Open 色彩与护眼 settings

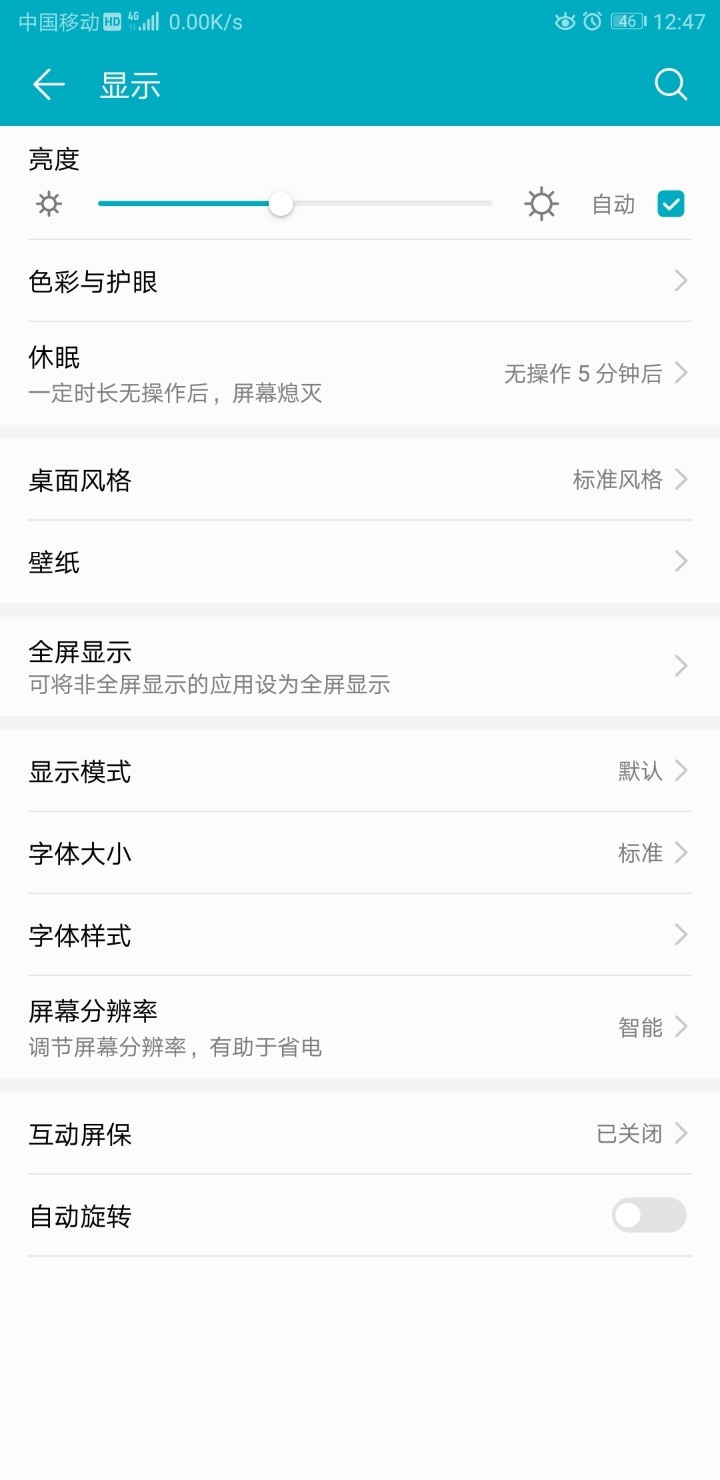click(x=360, y=282)
